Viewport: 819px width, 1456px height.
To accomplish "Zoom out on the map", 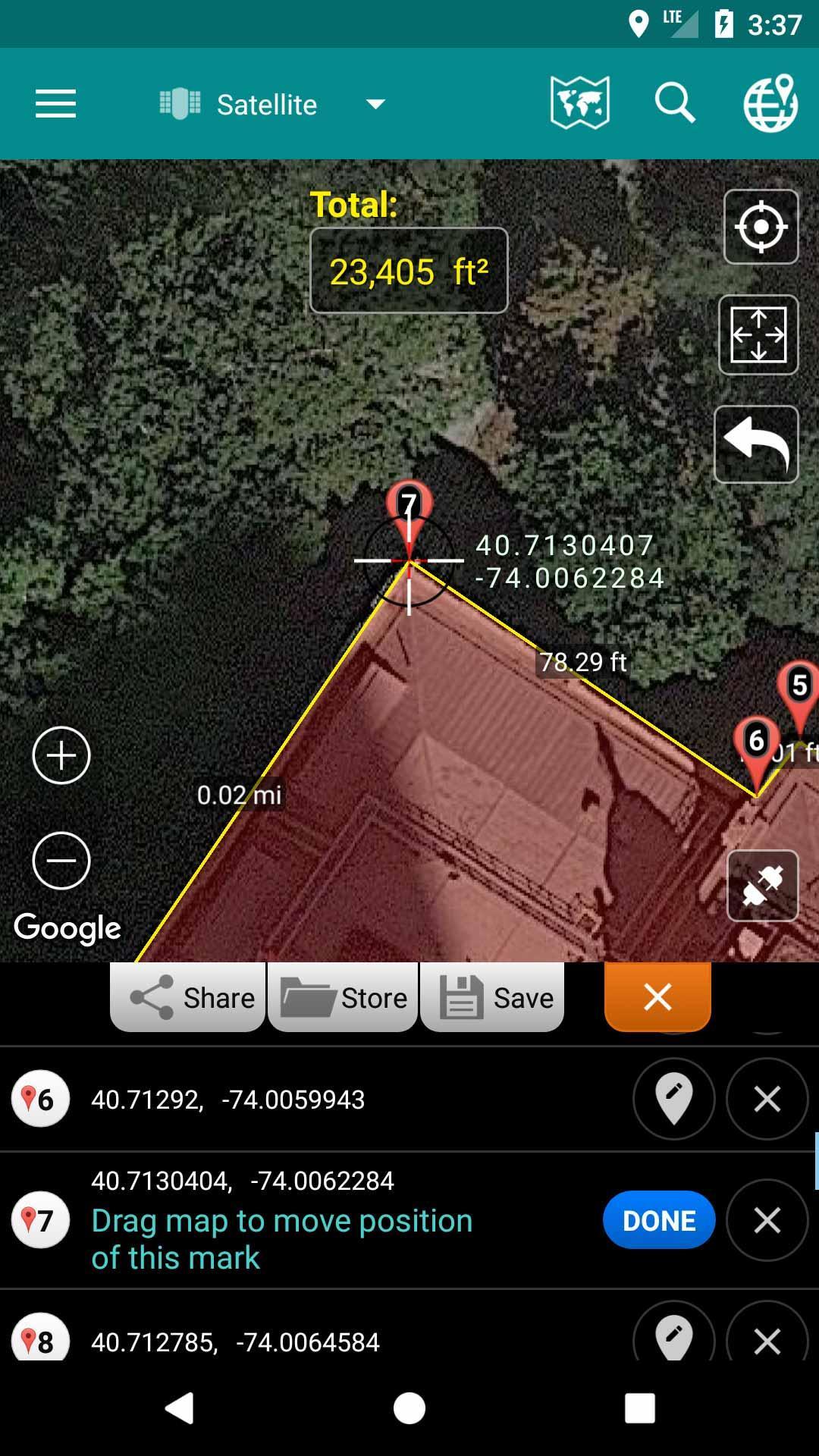I will coord(61,861).
